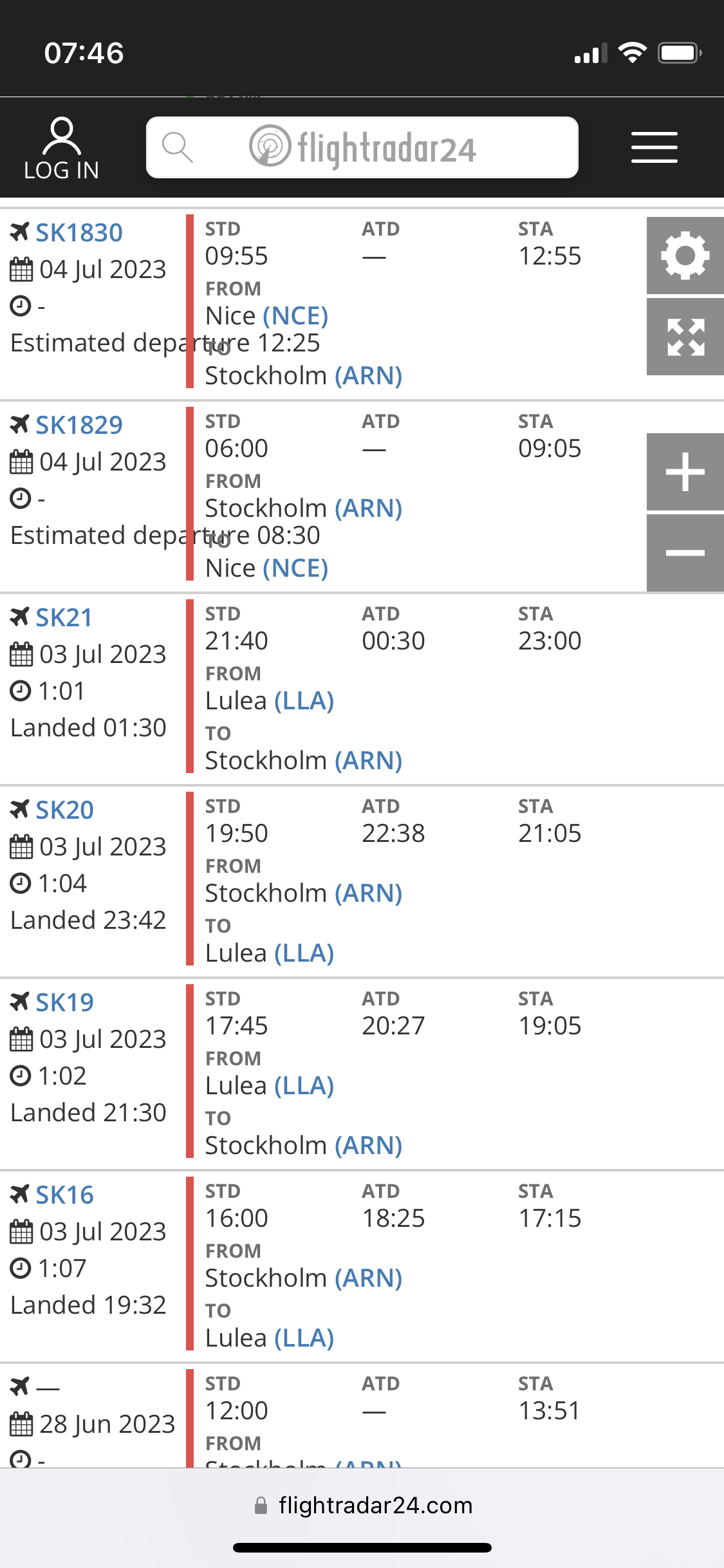Expand map to fullscreen
The width and height of the screenshot is (724, 1568).
pyautogui.click(x=685, y=337)
